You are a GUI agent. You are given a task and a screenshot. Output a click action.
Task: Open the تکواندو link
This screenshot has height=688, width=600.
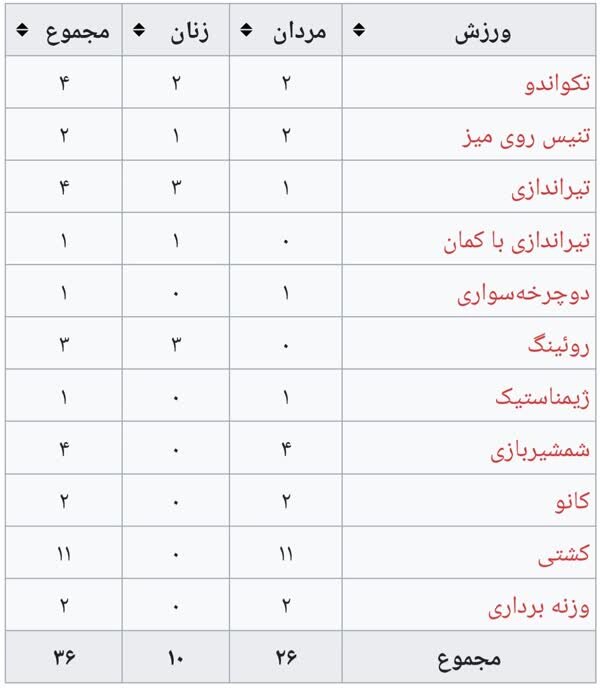(557, 83)
